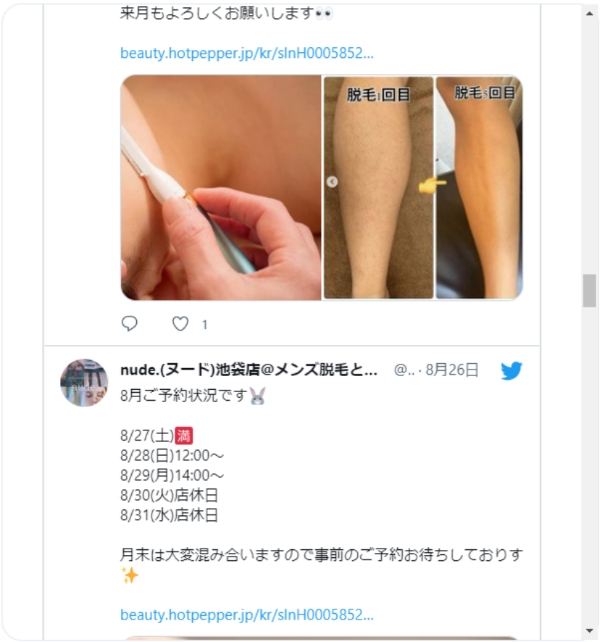Open the 8月26日 tweet timestamp
The image size is (602, 642).
pyautogui.click(x=452, y=370)
